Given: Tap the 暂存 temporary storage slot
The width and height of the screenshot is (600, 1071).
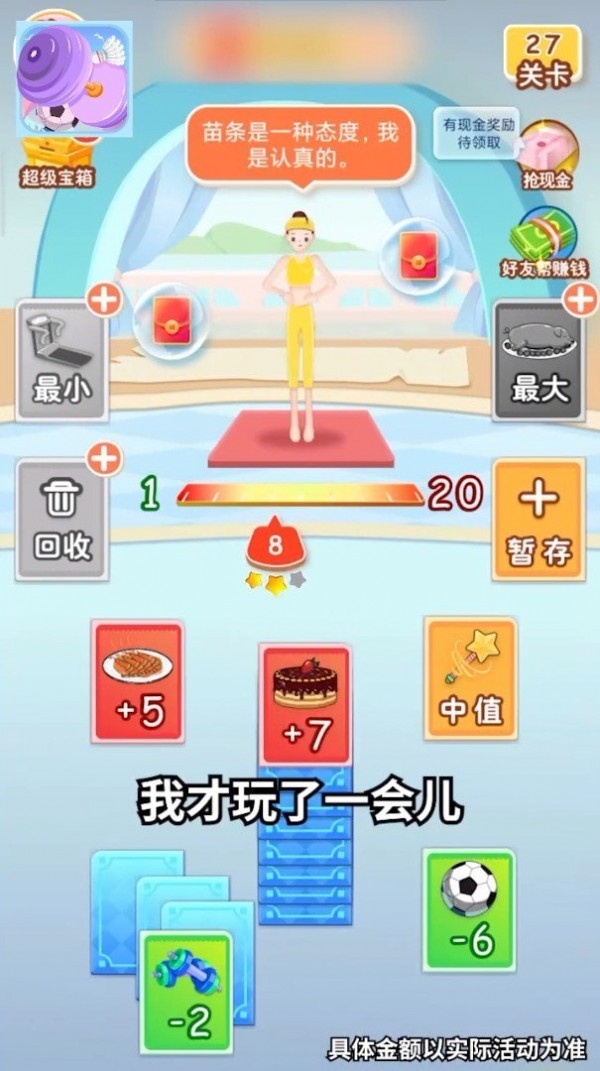Looking at the screenshot, I should click(x=538, y=518).
